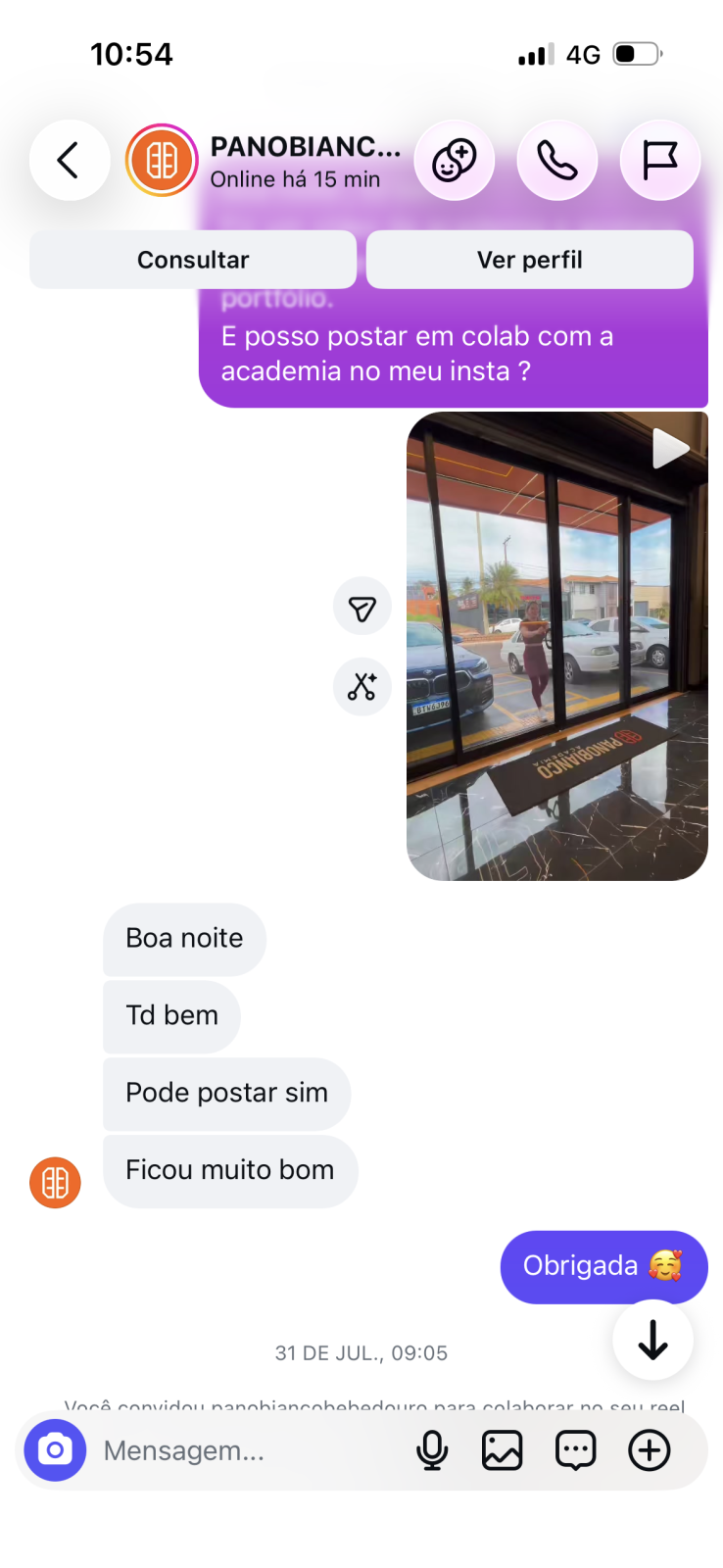The height and width of the screenshot is (1568, 723).
Task: Focus the Mensagem text field
Action: 245,1450
